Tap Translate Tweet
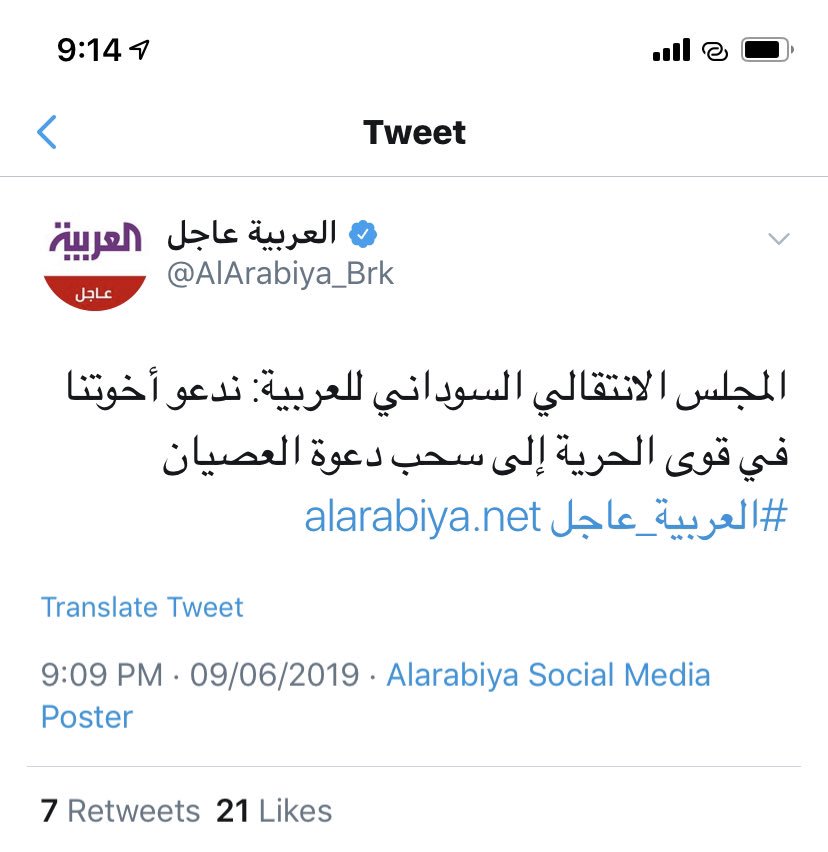Viewport: 828px width, 852px height. 142,607
